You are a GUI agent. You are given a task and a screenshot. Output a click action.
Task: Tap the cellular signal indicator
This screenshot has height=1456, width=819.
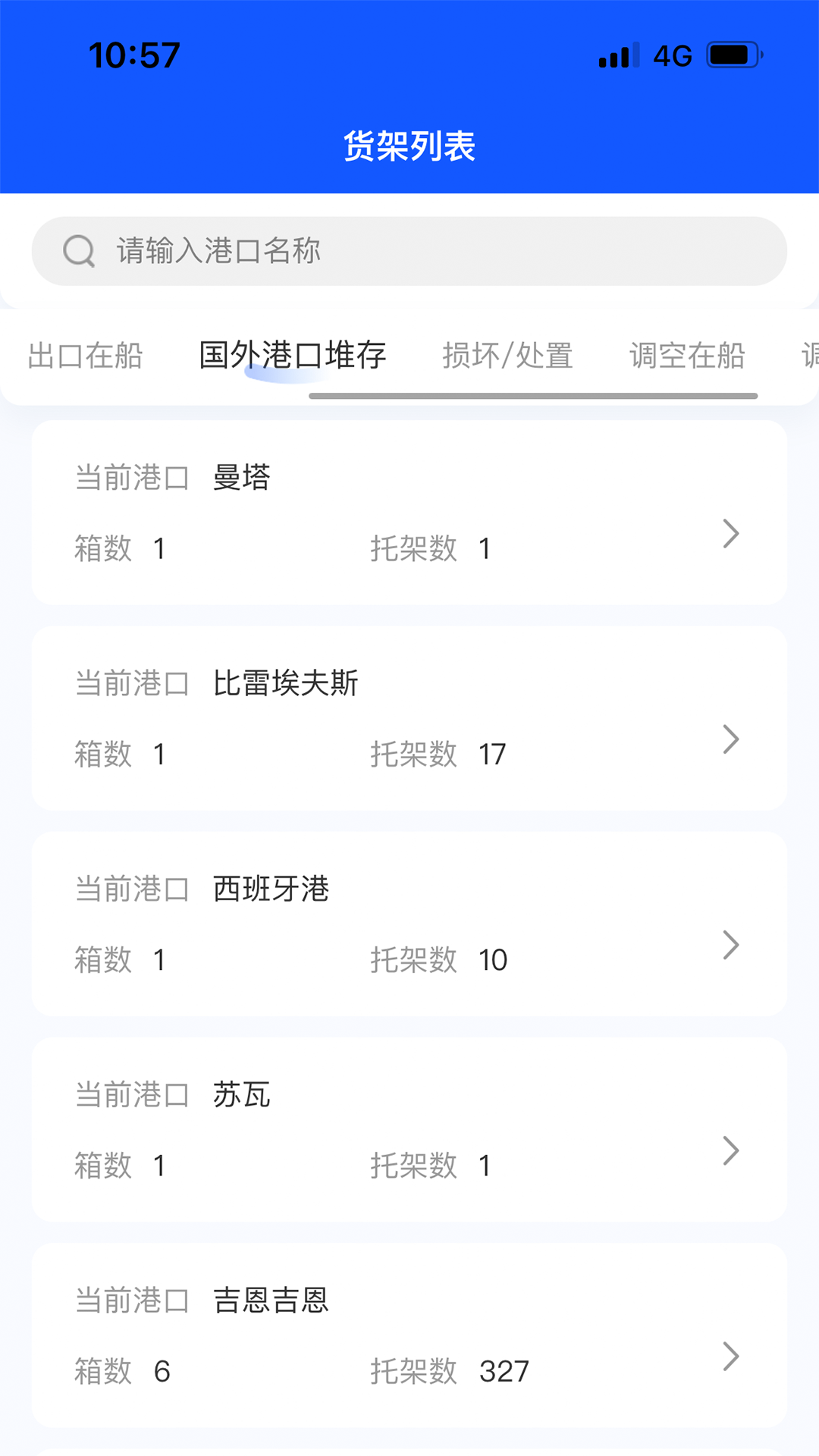coord(614,55)
